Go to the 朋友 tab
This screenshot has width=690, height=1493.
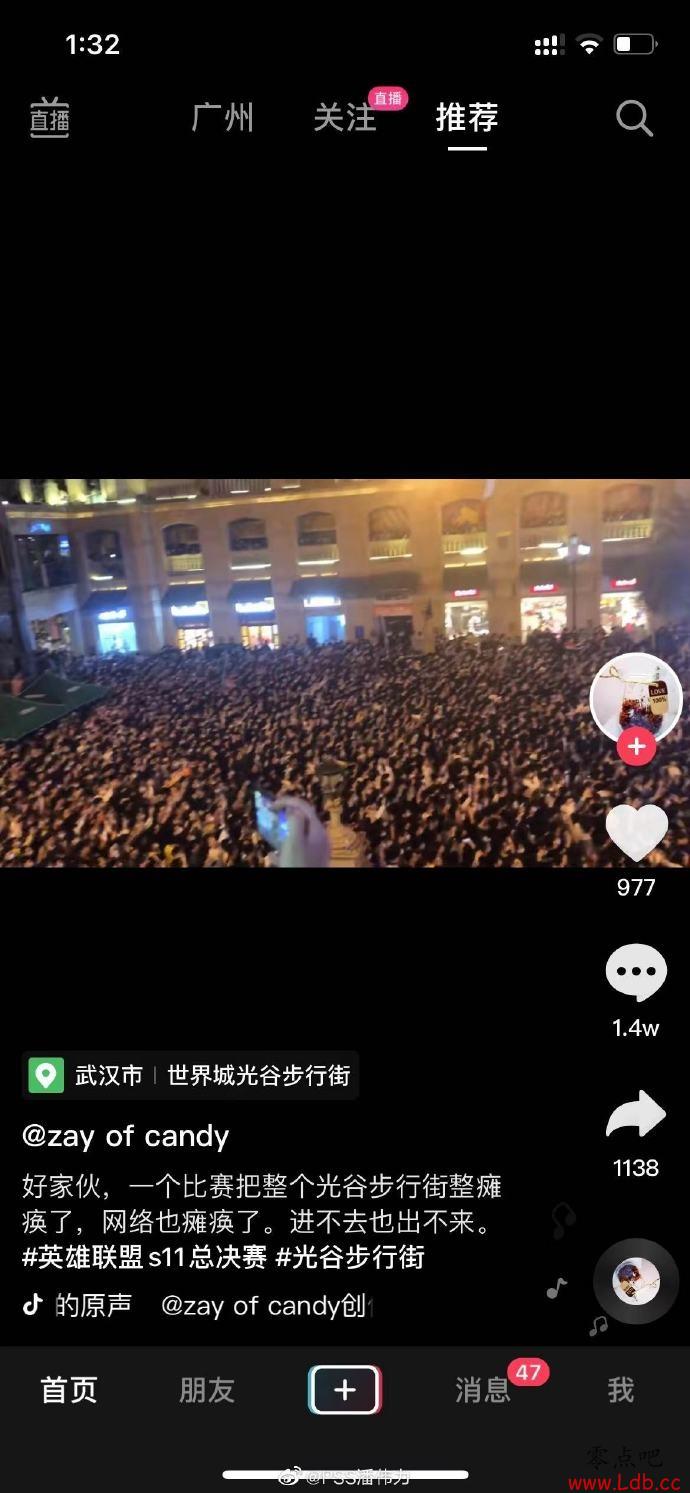[x=207, y=1390]
